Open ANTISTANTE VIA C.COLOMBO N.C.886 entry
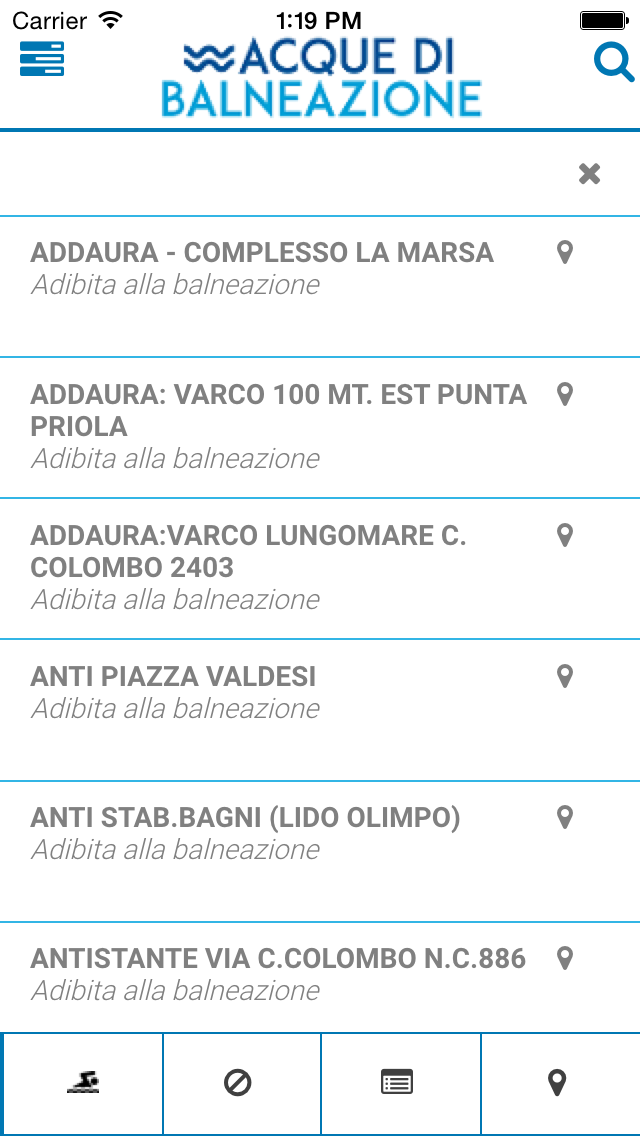The height and width of the screenshot is (1136, 640). click(320, 977)
